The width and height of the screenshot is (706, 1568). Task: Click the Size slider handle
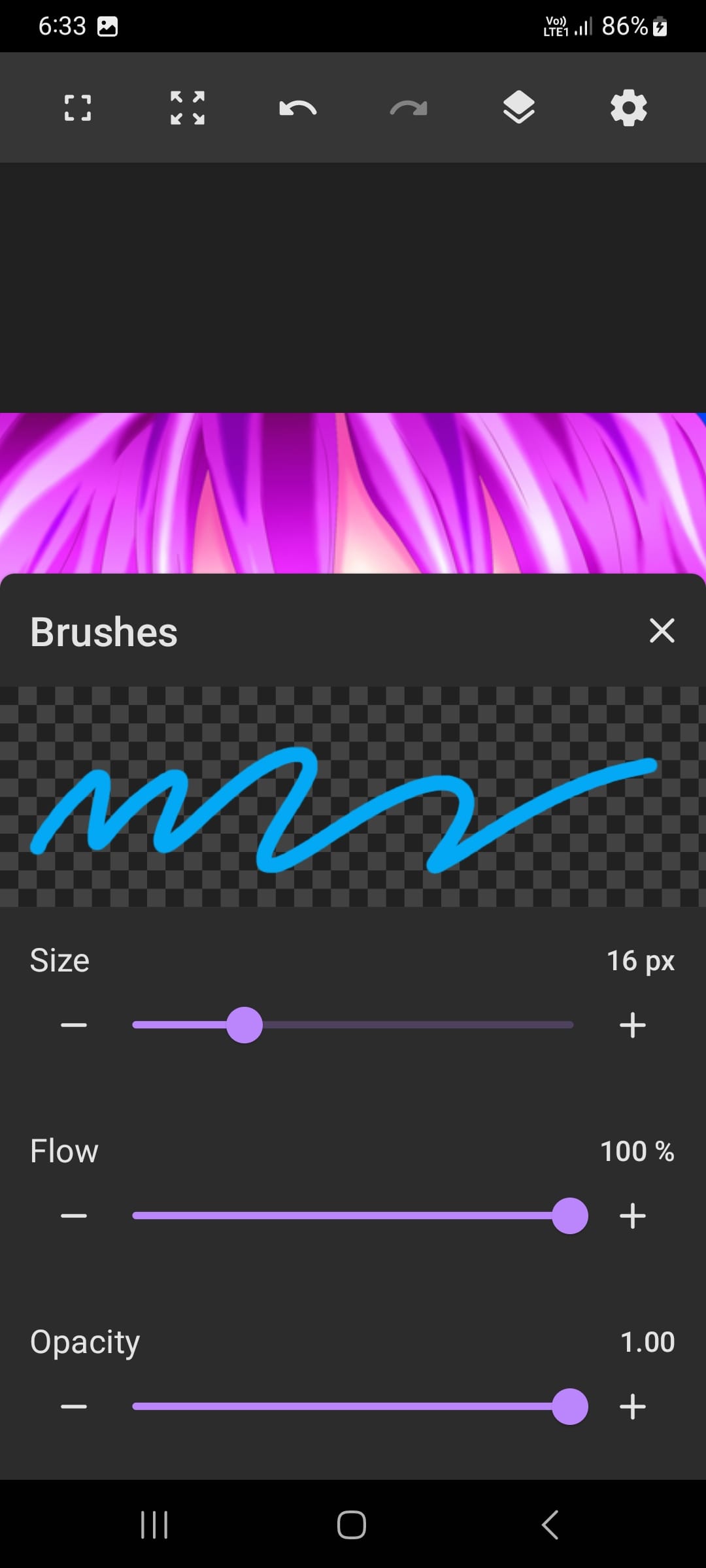click(244, 1024)
